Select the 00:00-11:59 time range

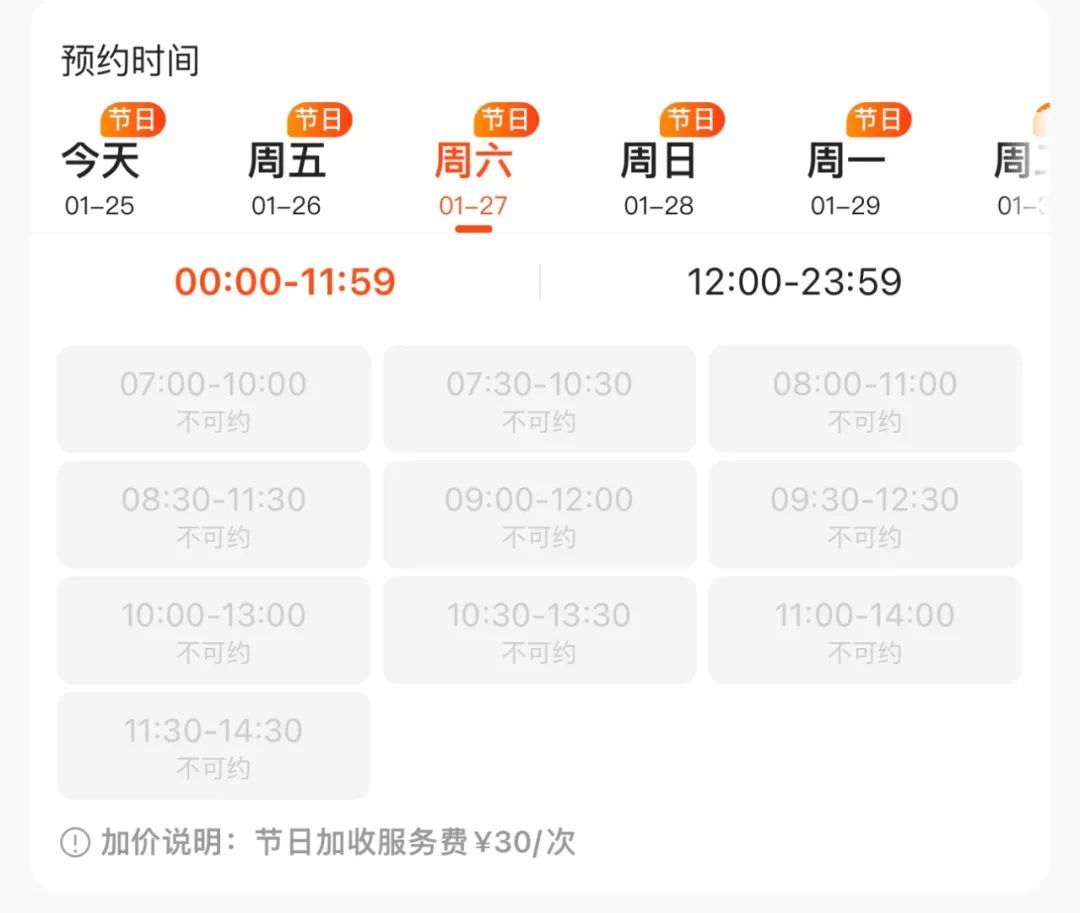[285, 282]
